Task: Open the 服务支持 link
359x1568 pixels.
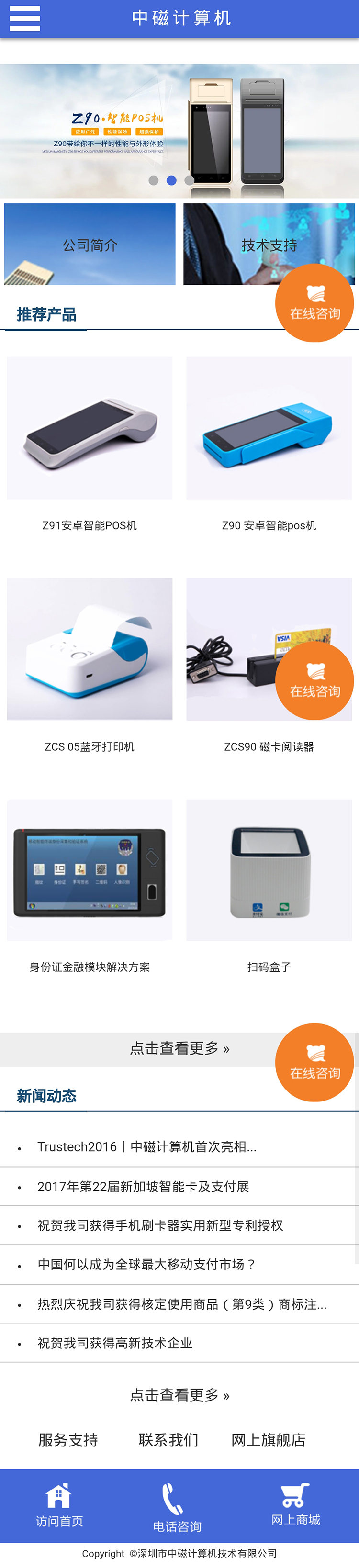Action: click(x=67, y=1440)
